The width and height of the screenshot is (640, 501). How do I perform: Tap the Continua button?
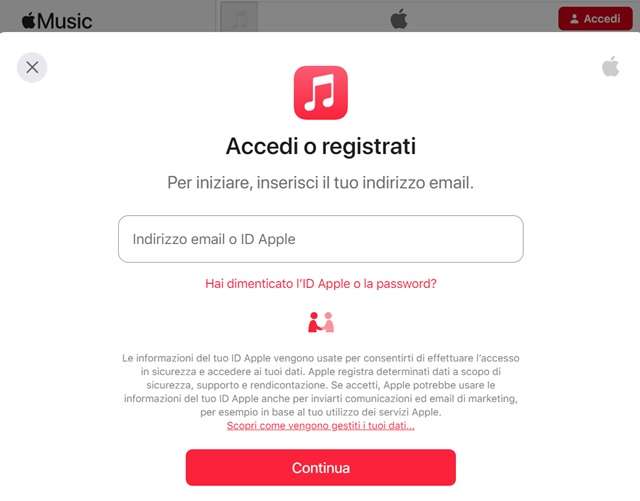click(x=320, y=467)
